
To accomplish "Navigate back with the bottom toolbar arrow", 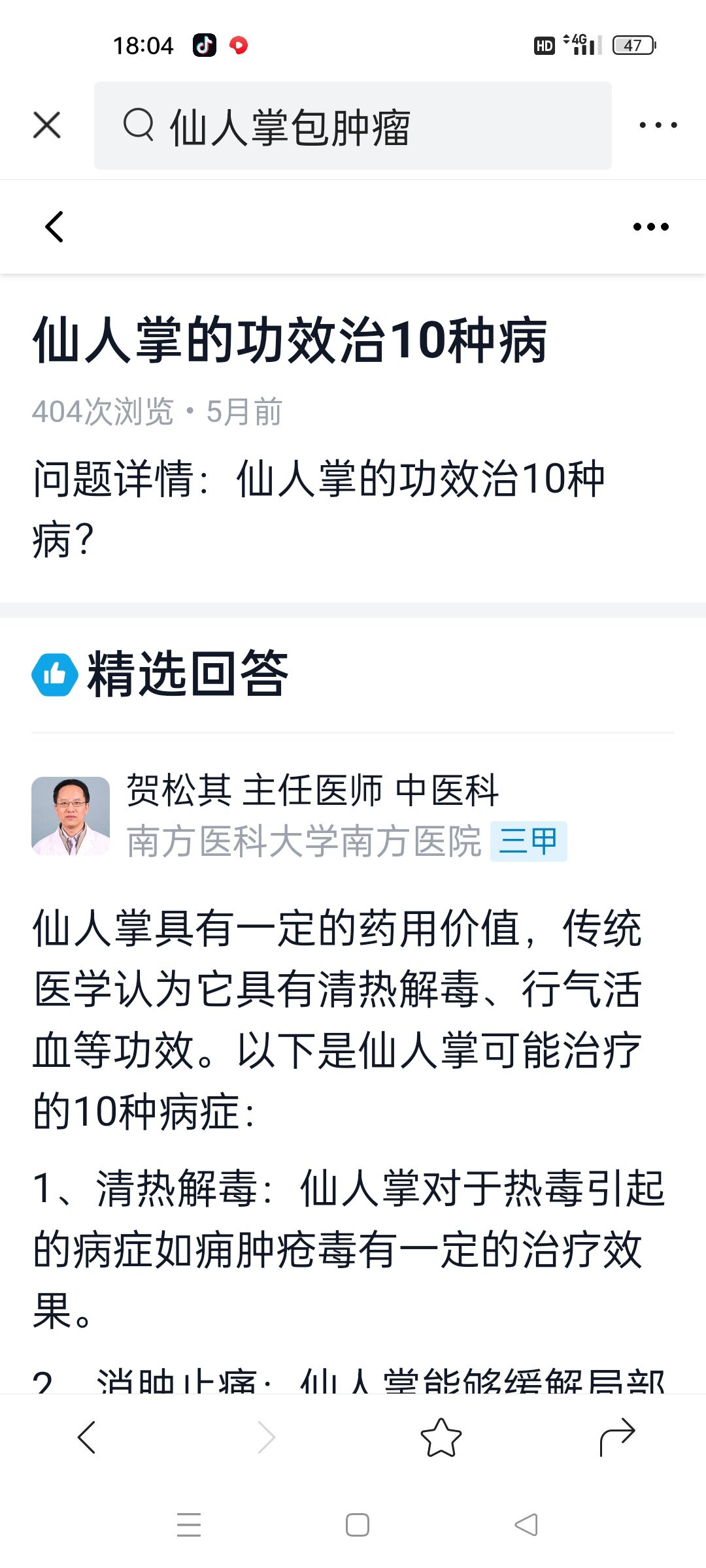I will (87, 1437).
